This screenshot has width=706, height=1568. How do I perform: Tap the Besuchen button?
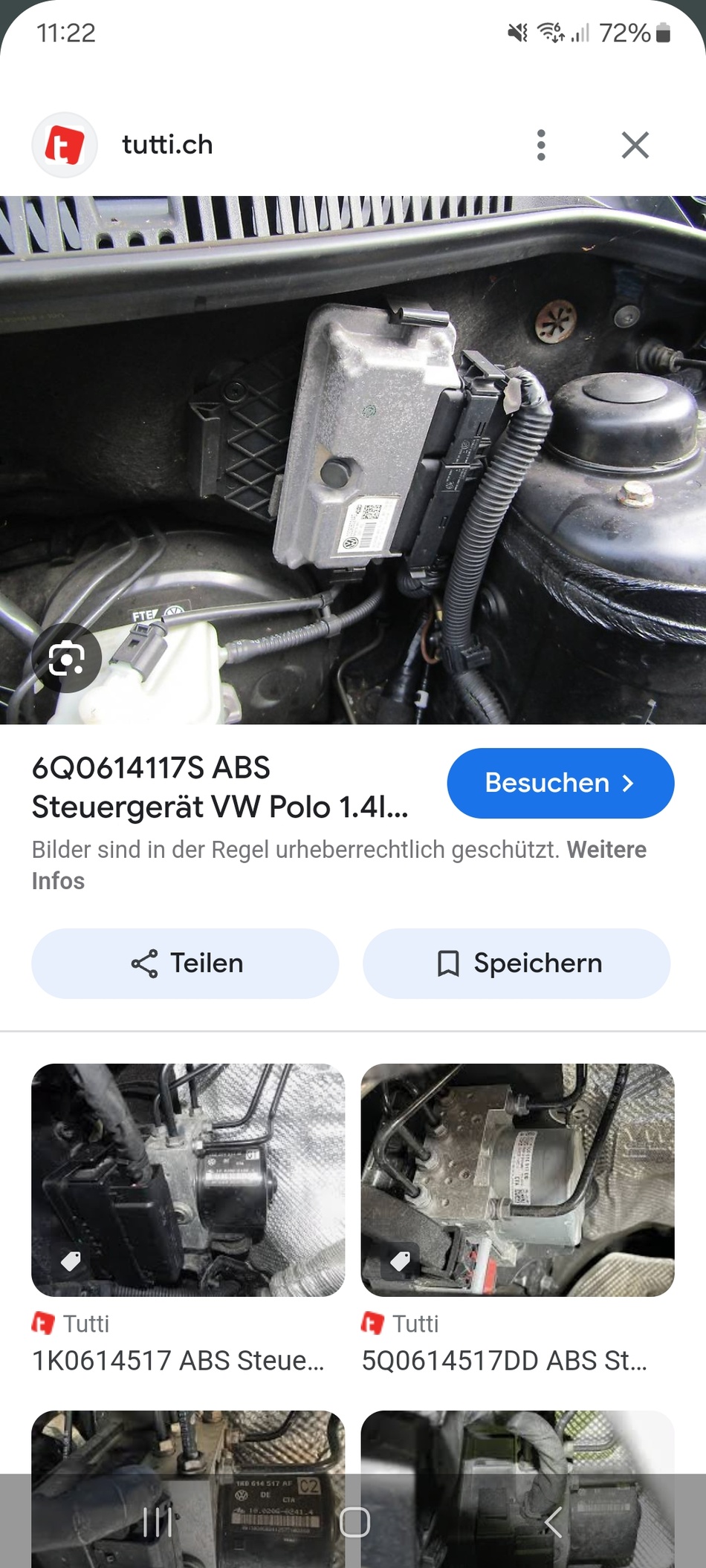click(x=560, y=783)
